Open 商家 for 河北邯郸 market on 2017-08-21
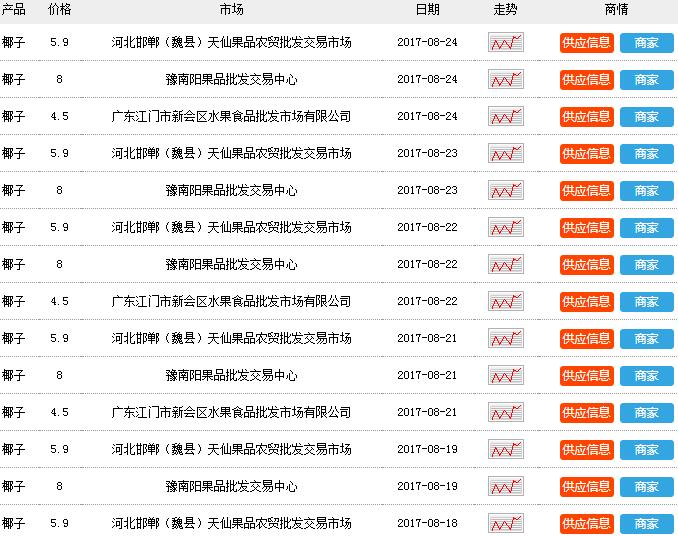This screenshot has width=678, height=536. [646, 339]
